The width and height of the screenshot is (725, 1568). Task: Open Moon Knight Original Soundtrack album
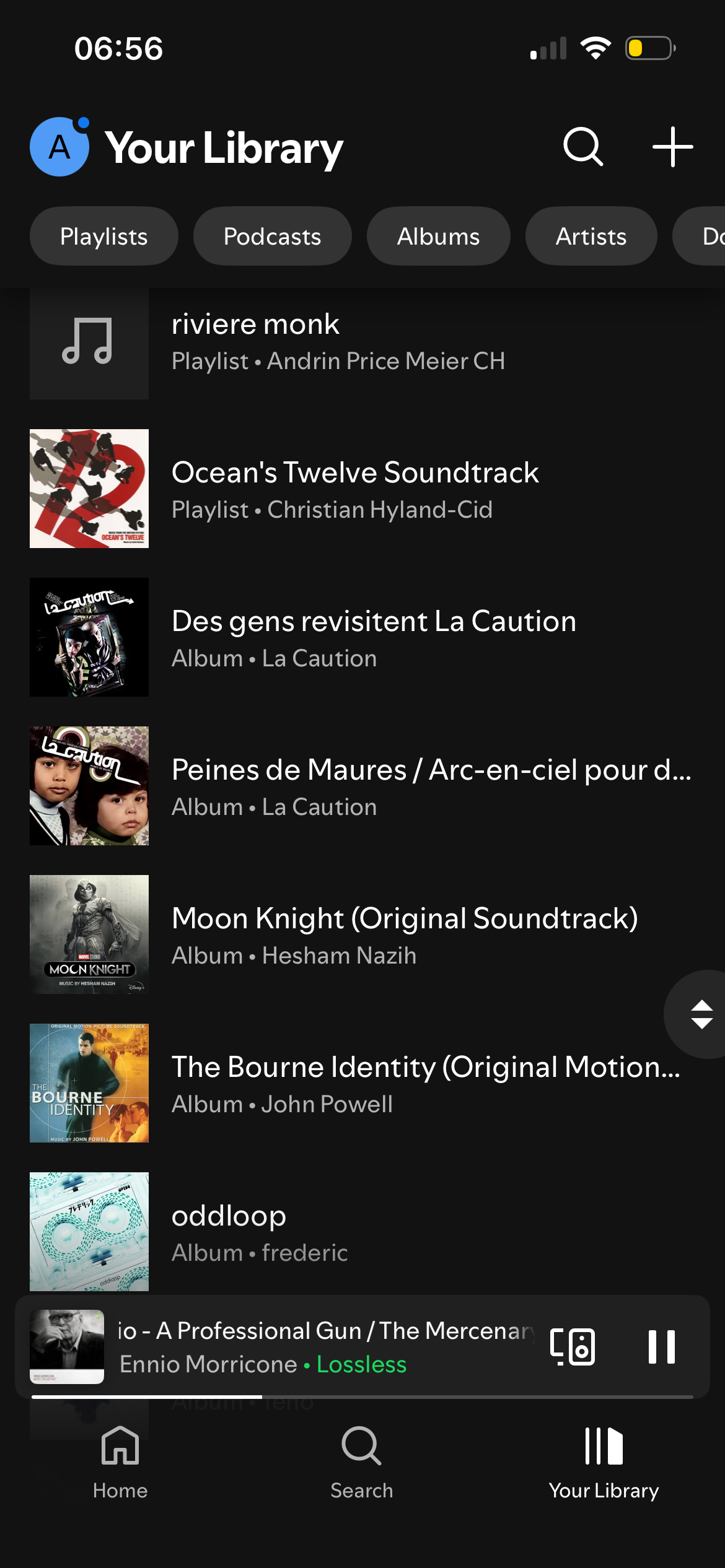(x=372, y=935)
